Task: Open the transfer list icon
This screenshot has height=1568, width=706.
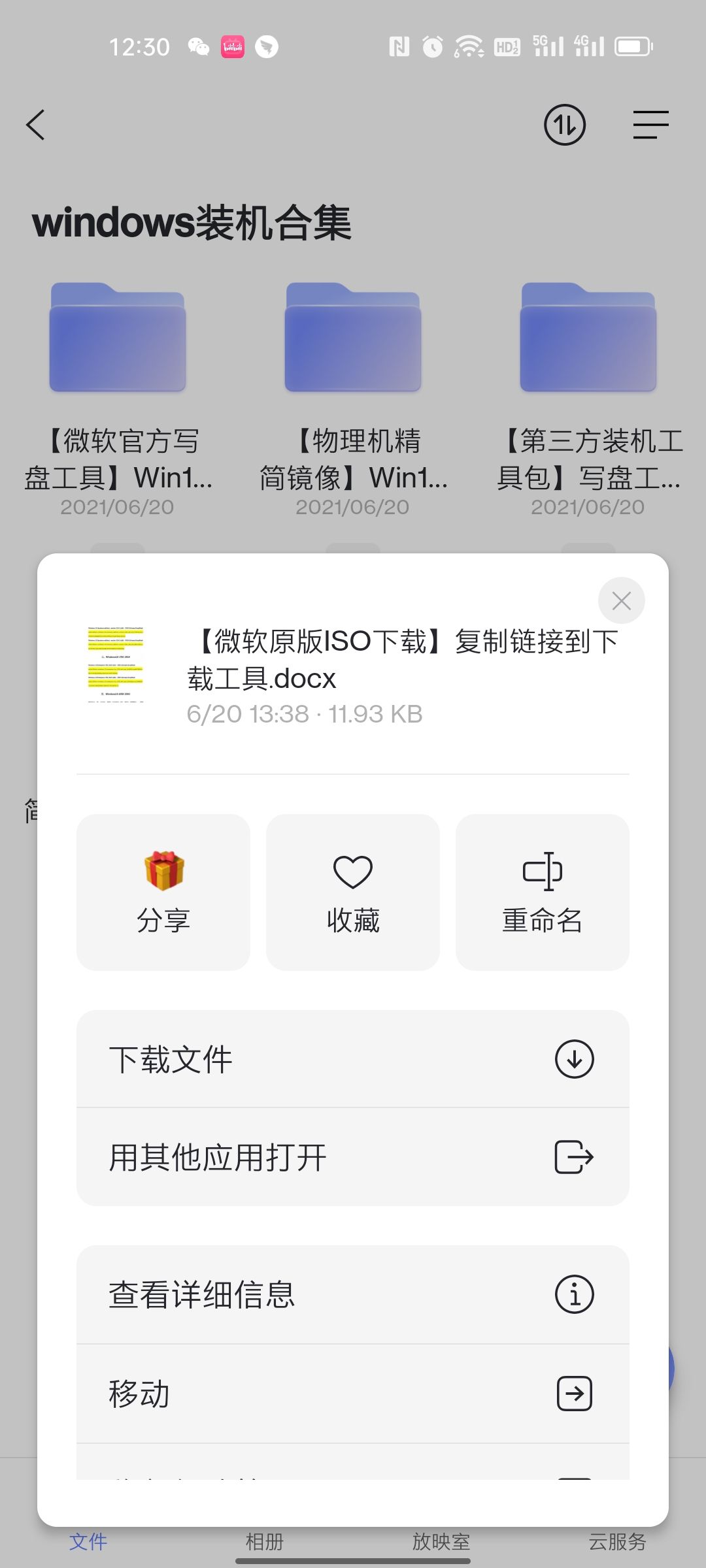Action: click(x=565, y=125)
